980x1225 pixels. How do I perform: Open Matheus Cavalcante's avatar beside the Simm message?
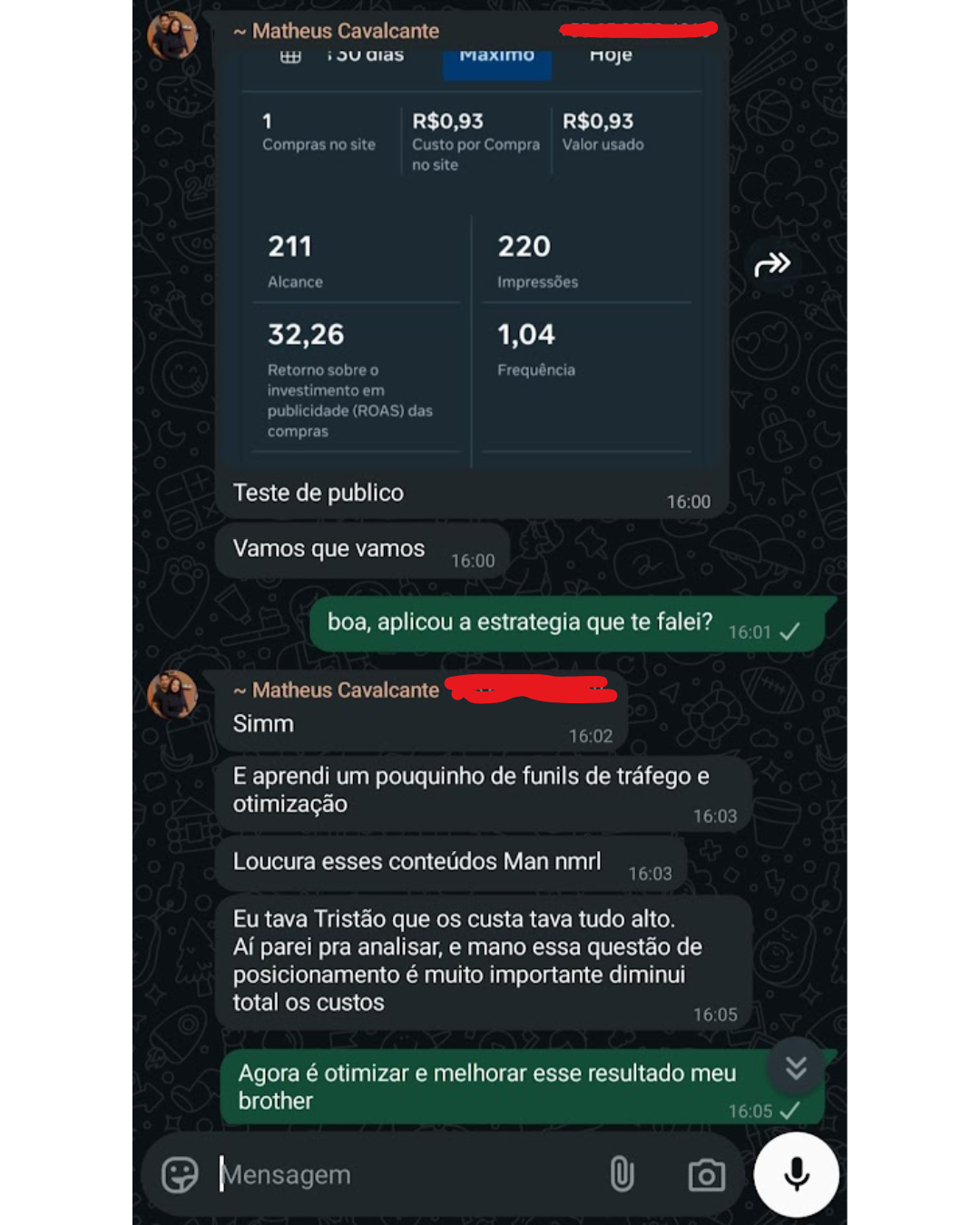pyautogui.click(x=172, y=695)
